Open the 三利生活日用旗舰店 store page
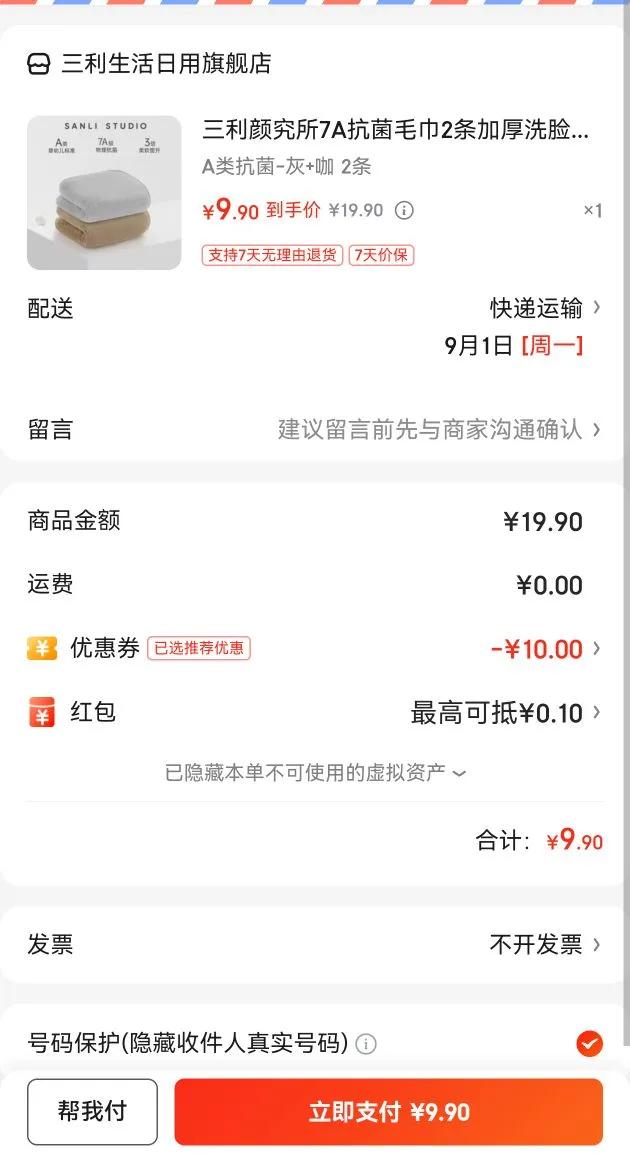The image size is (630, 1154). tap(150, 64)
